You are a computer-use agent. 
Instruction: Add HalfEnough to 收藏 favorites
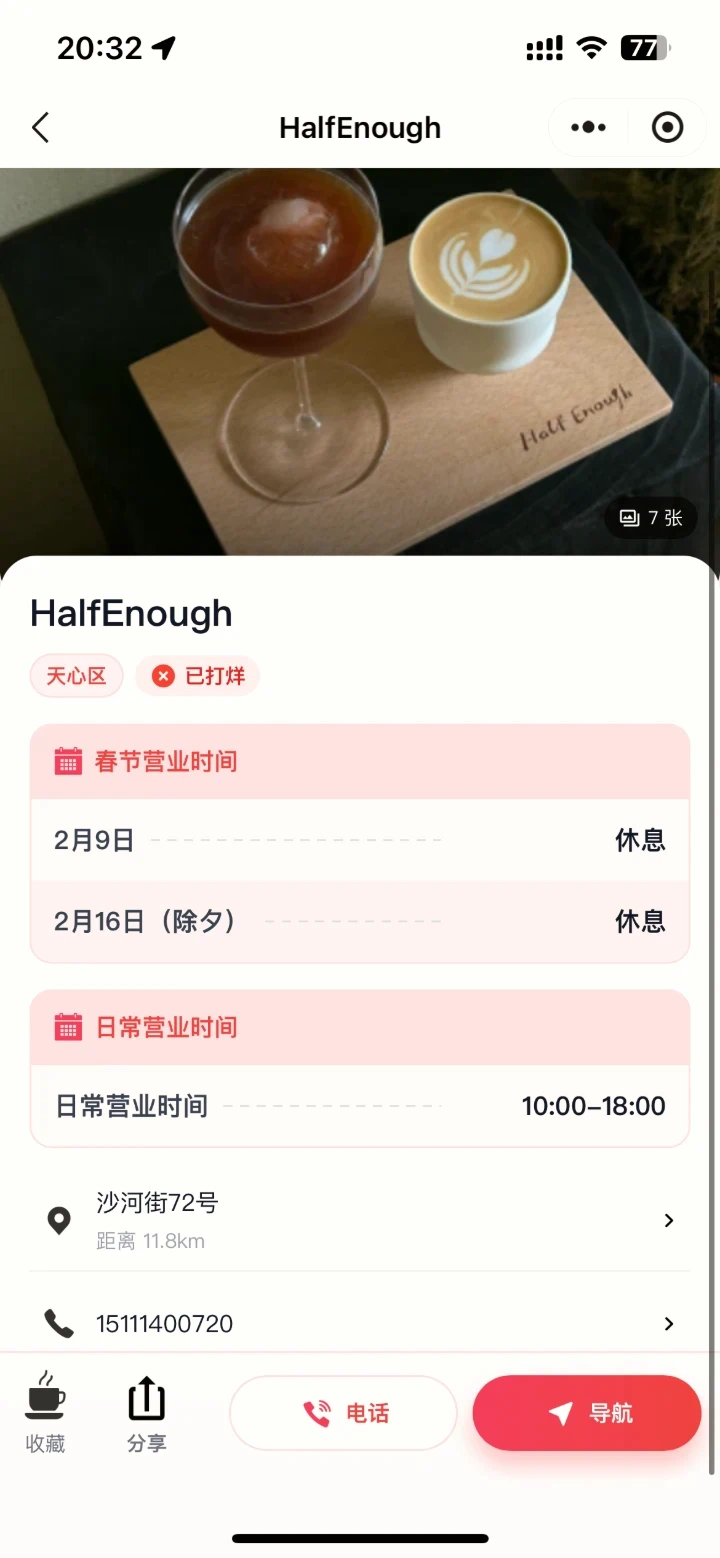pos(45,1411)
